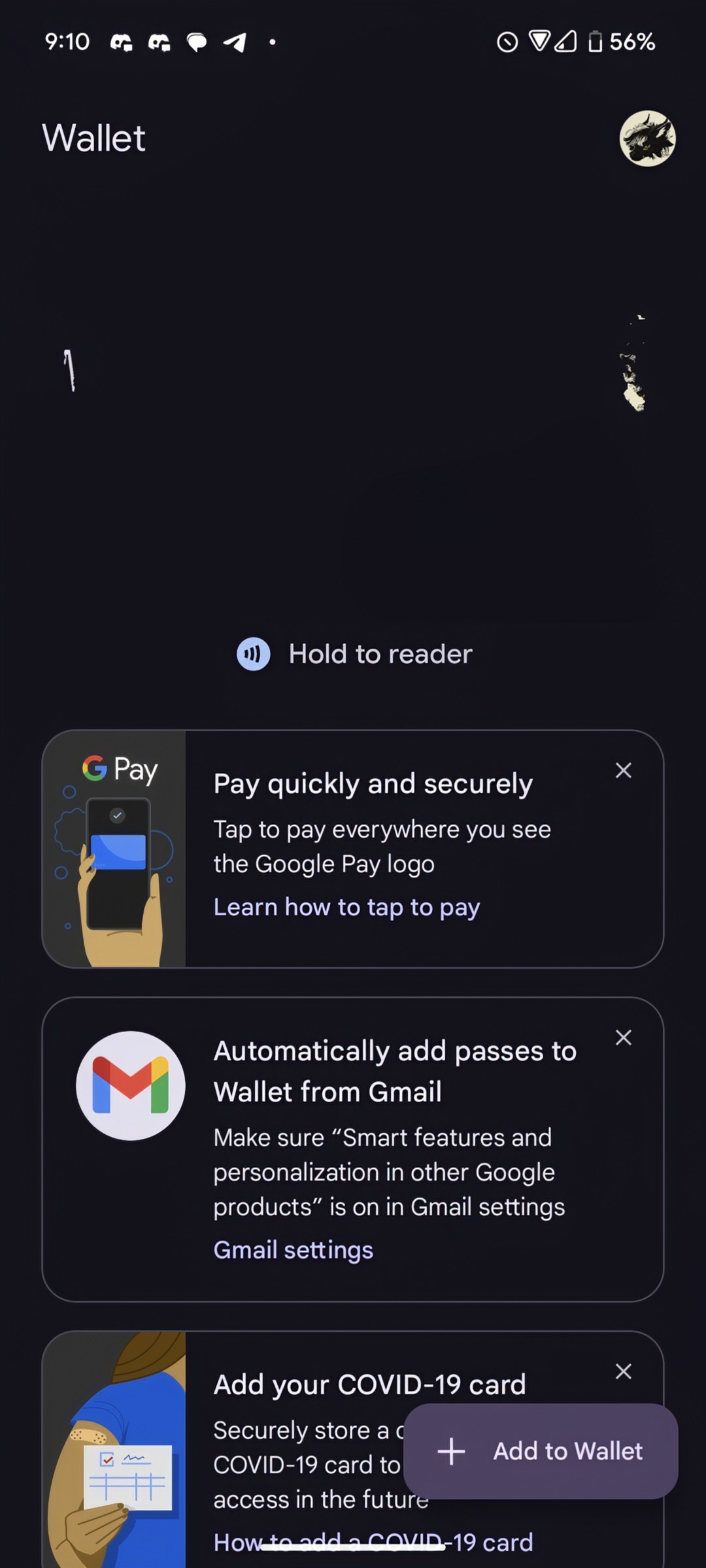The height and width of the screenshot is (1568, 706).
Task: Open Learn how to tap to pay
Action: click(x=346, y=907)
